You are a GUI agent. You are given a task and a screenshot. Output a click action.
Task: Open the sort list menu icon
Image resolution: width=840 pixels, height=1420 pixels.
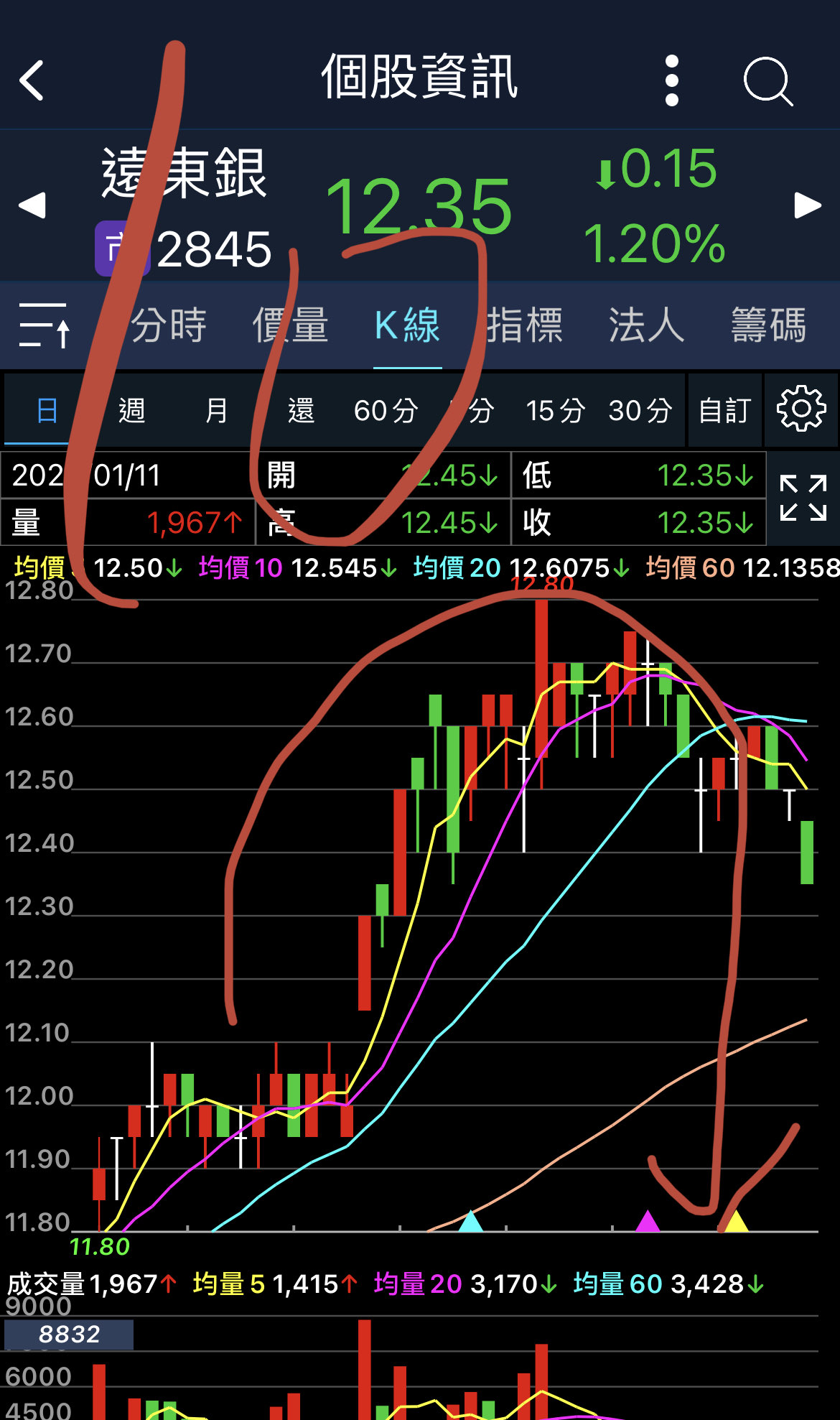coord(45,325)
